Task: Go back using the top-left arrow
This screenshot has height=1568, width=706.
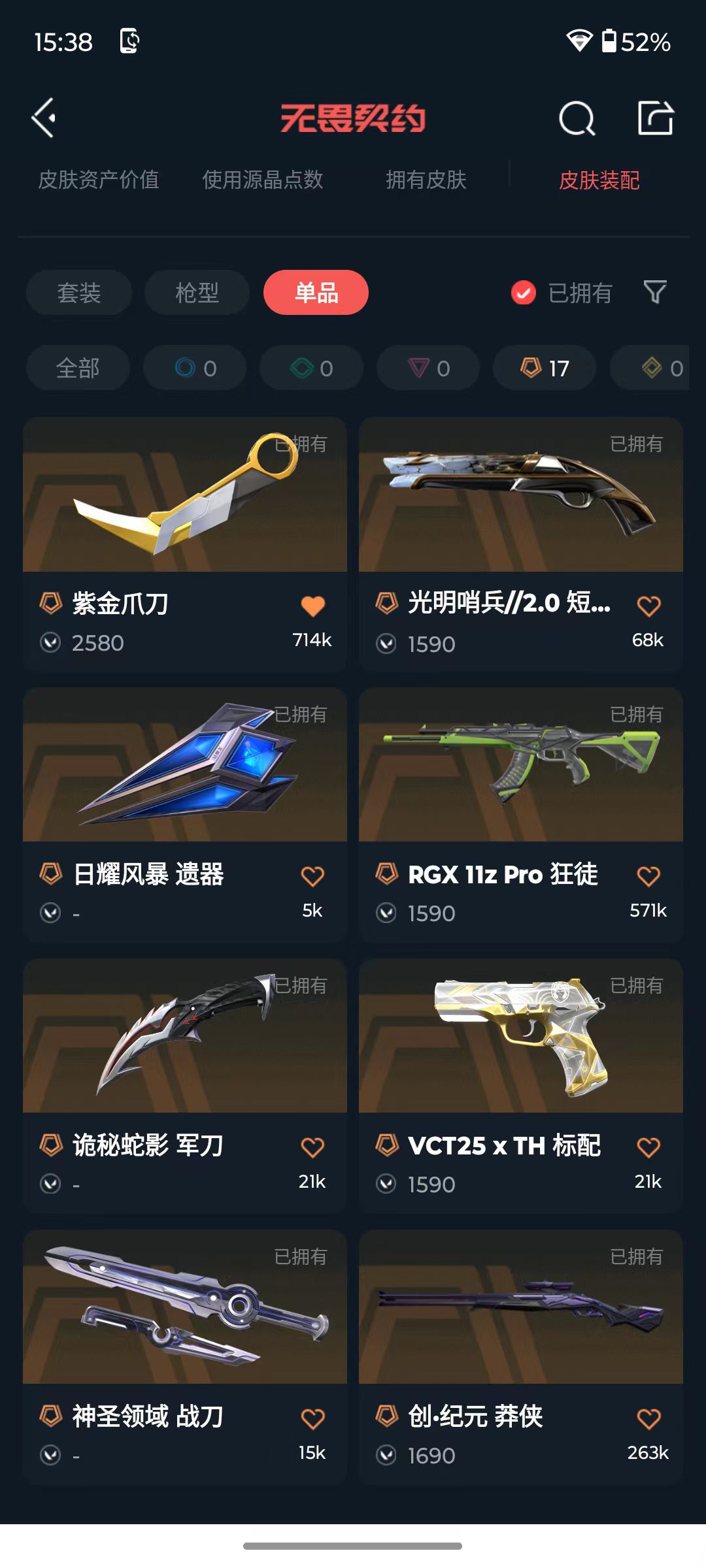Action: 44,118
